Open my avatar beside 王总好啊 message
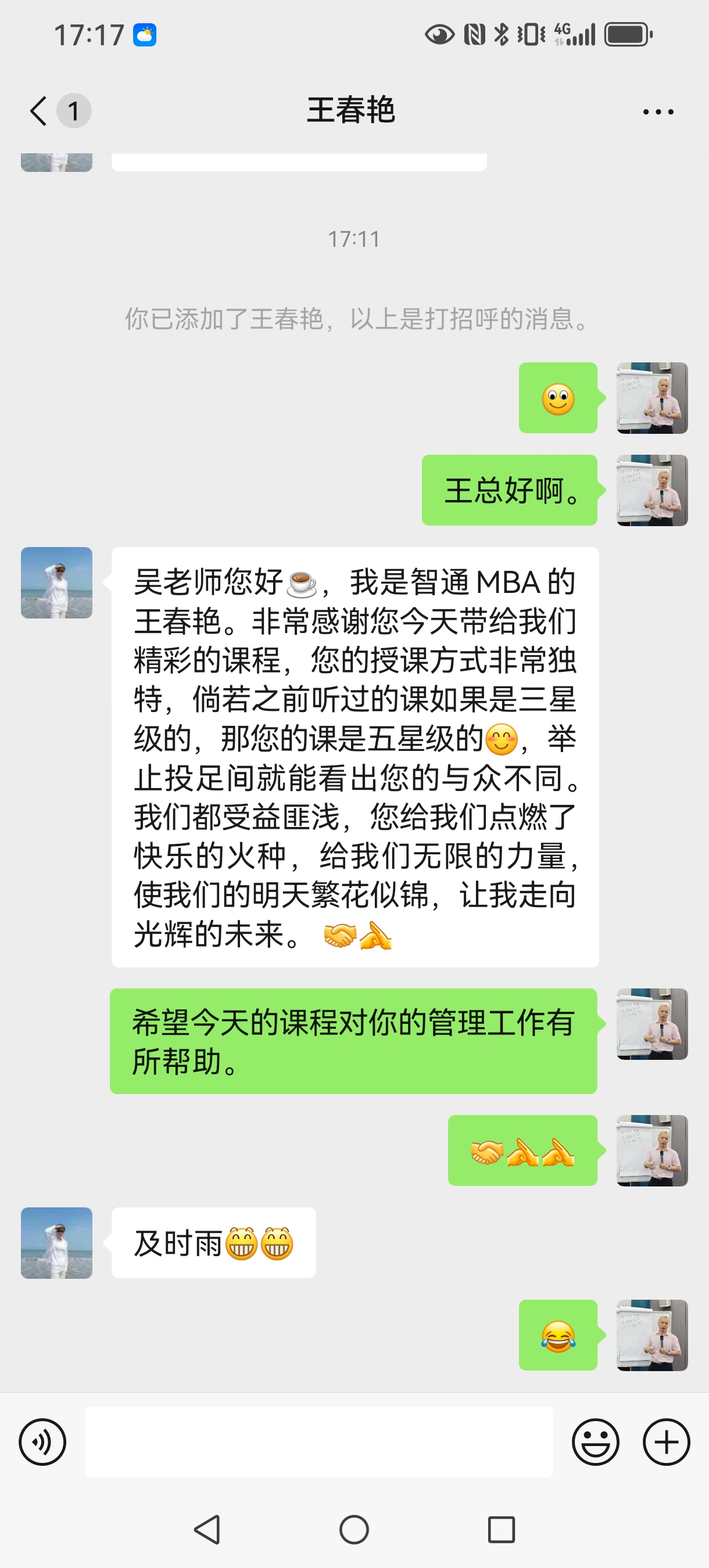This screenshot has height=1568, width=709. coord(651,490)
